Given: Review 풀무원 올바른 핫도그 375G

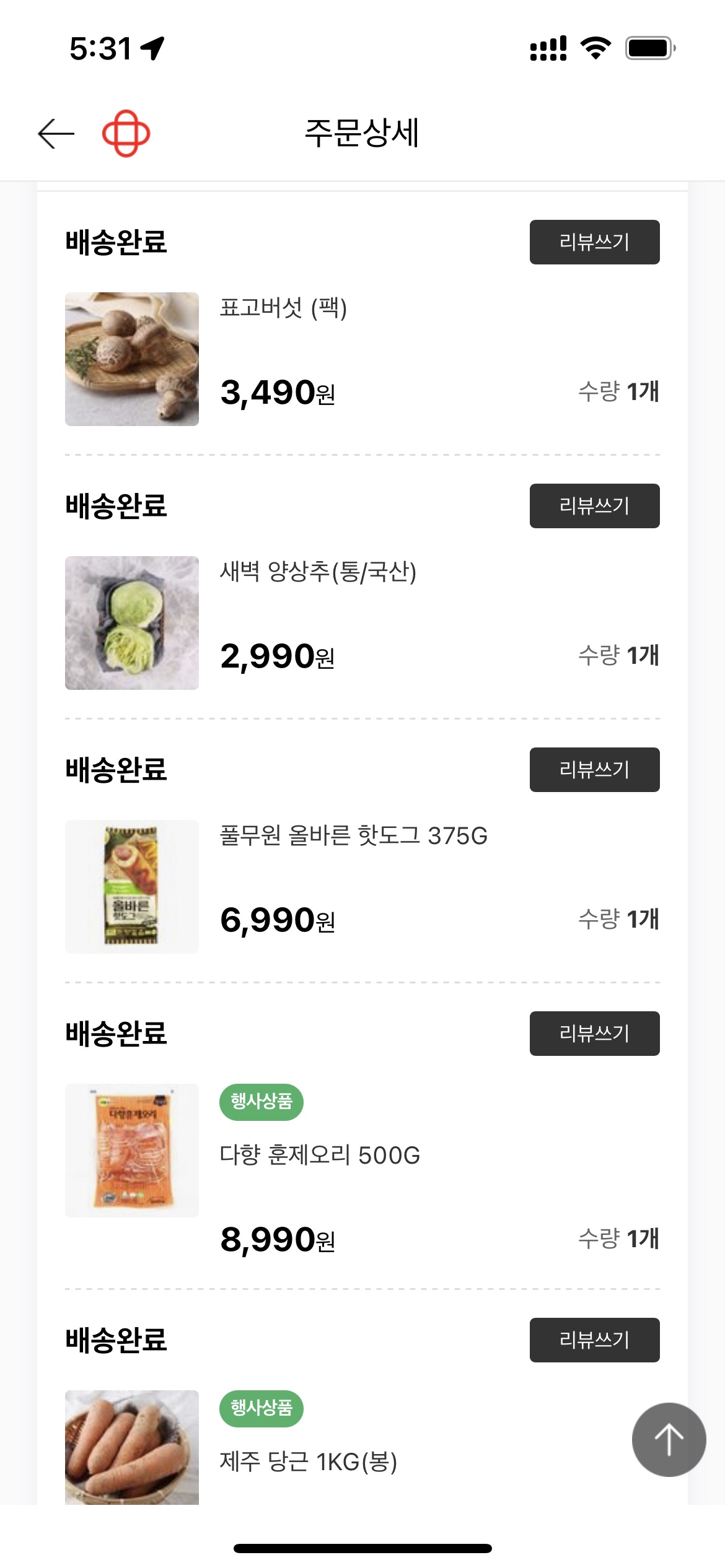Looking at the screenshot, I should pyautogui.click(x=594, y=770).
